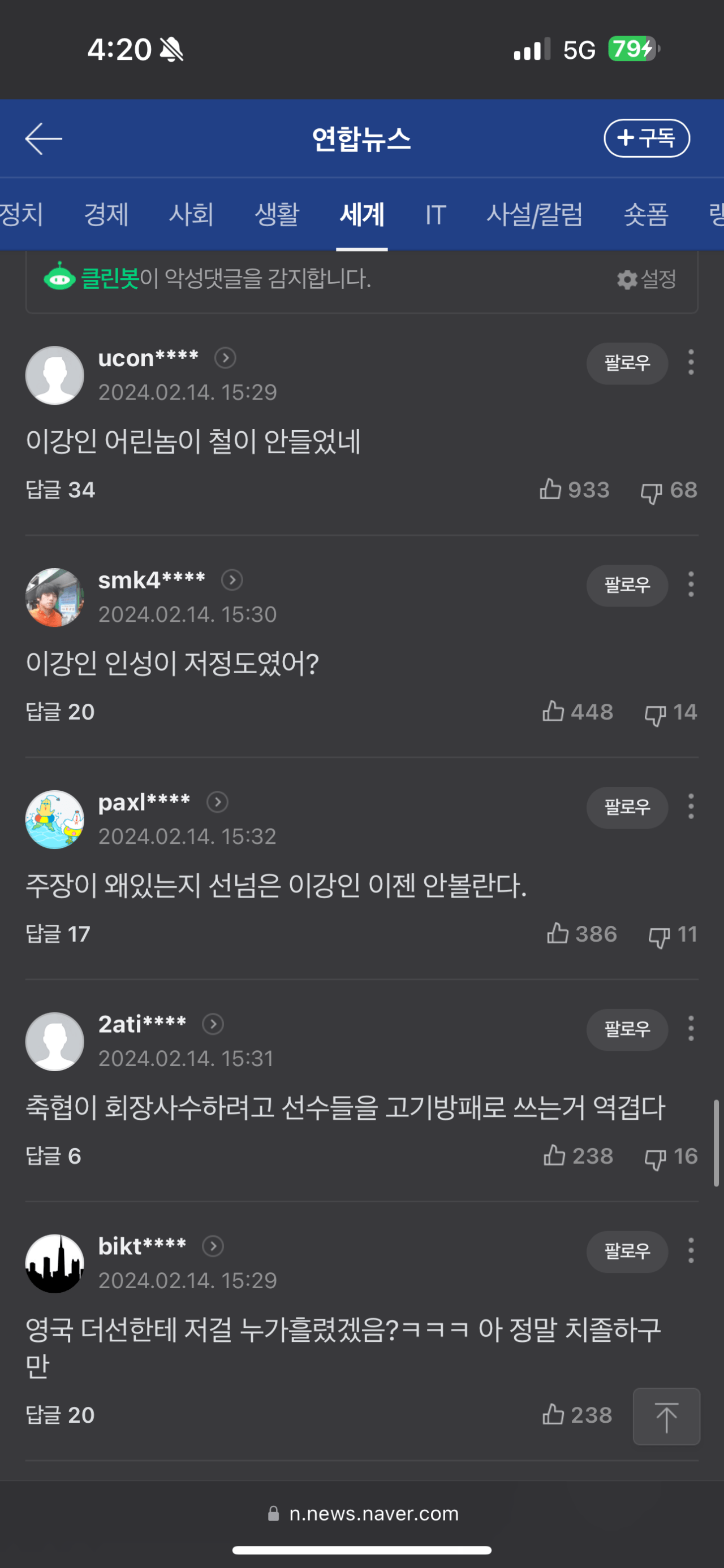This screenshot has height=1568, width=724.
Task: Switch to the 숏폼 tab
Action: click(x=646, y=214)
